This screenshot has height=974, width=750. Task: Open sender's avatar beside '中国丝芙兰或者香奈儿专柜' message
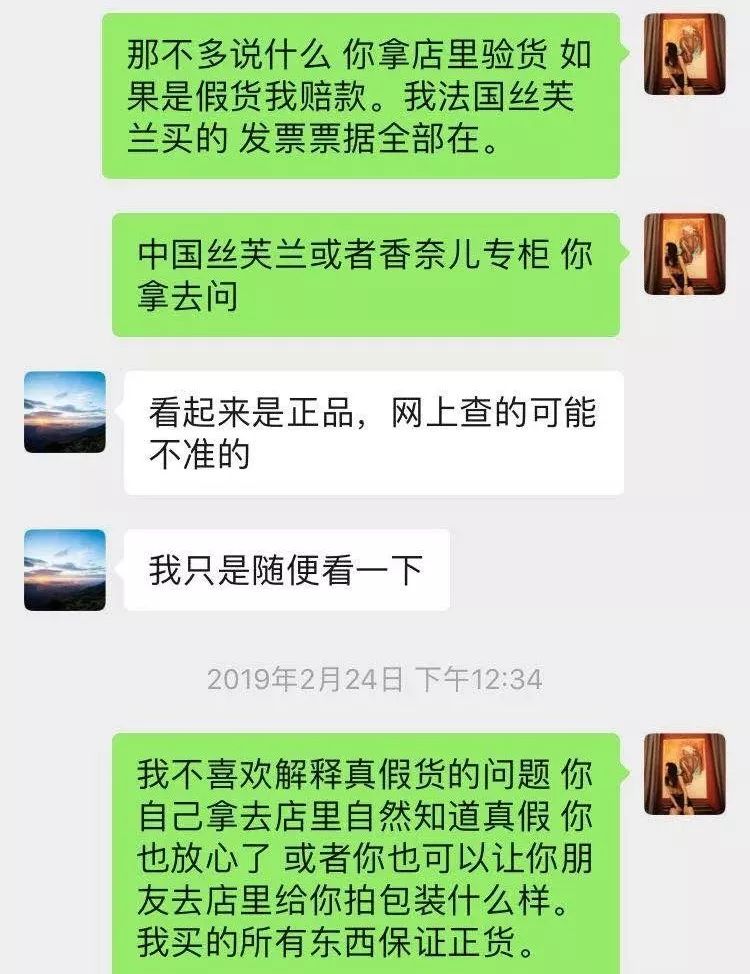(x=684, y=254)
